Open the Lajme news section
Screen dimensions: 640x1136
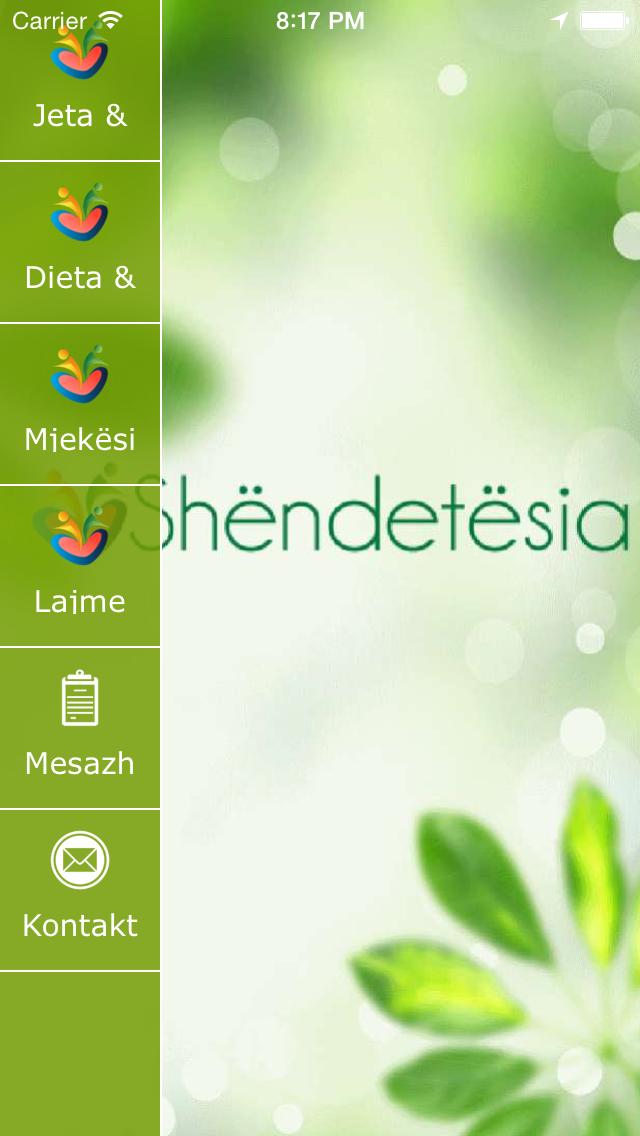pos(80,566)
